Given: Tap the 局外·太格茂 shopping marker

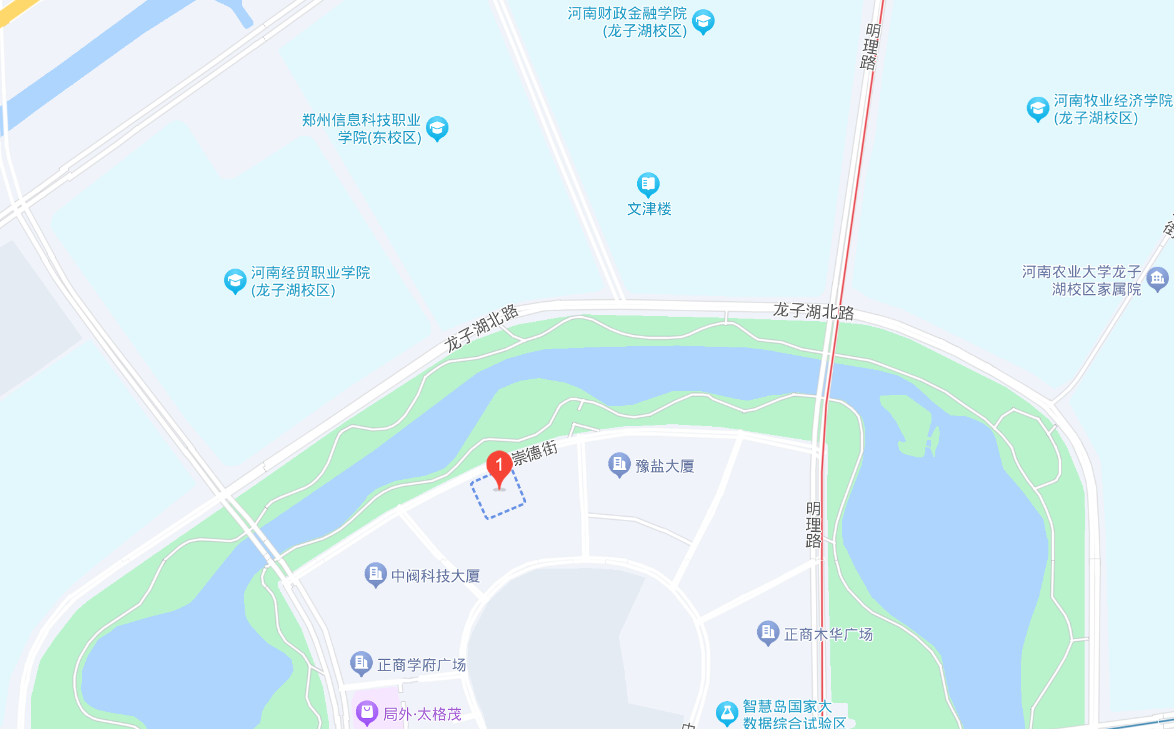Looking at the screenshot, I should coord(367,713).
